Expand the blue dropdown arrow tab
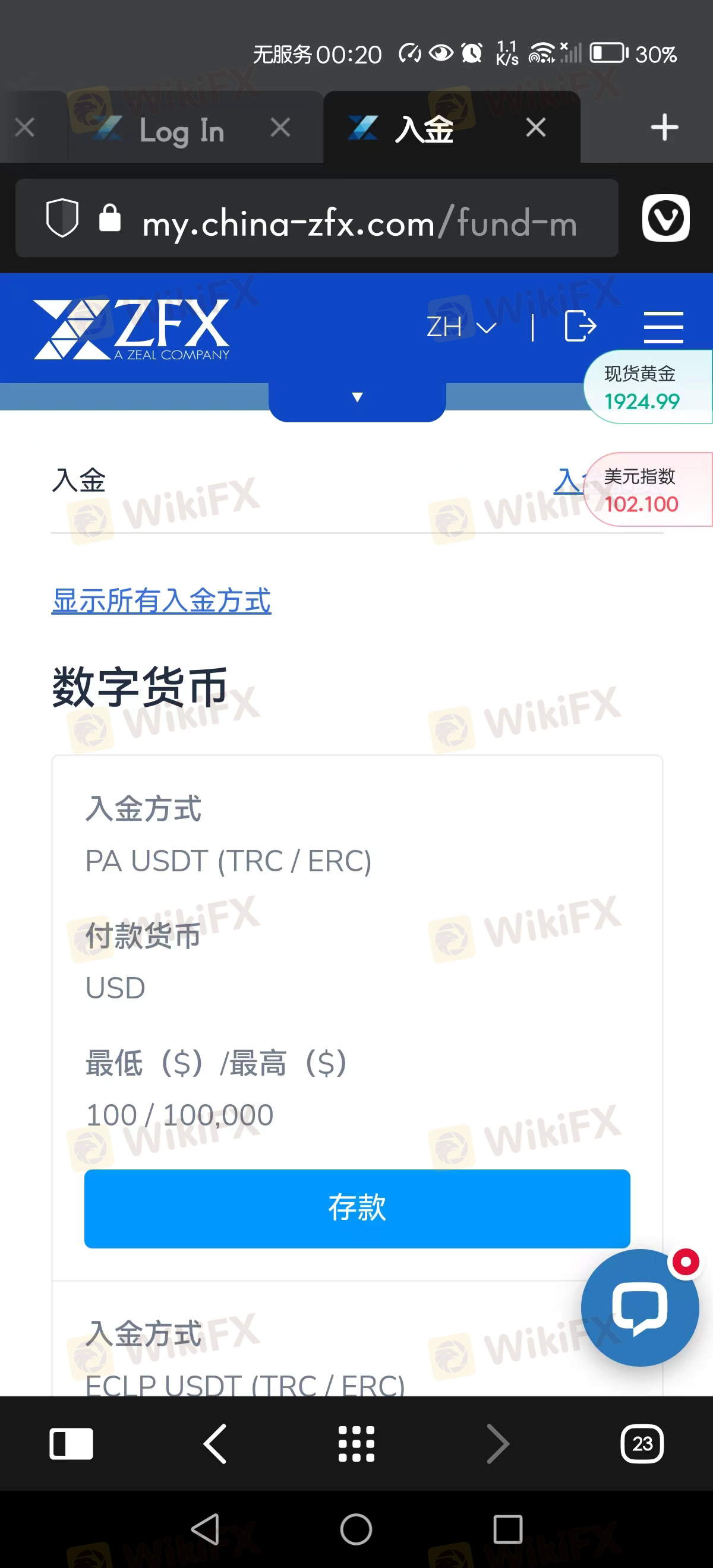Viewport: 713px width, 1568px height. [358, 398]
